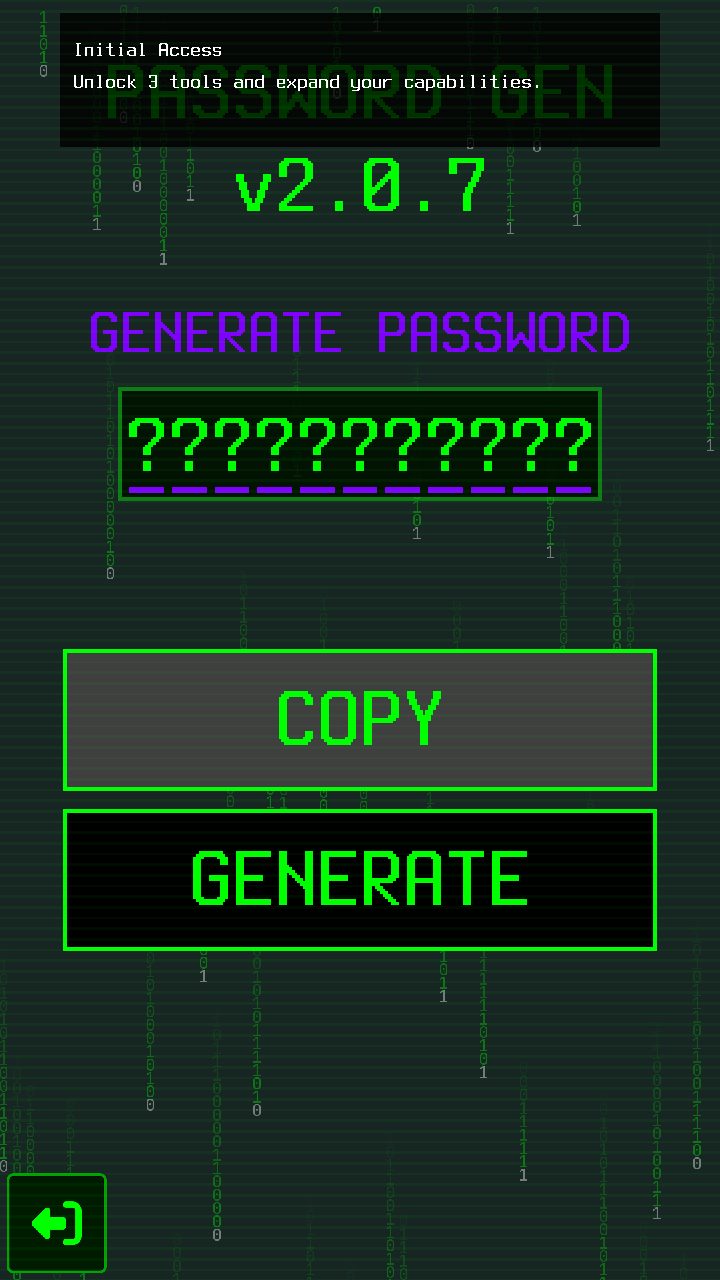Exit via the bottom-left arrow icon
The image size is (720, 1280).
pyautogui.click(x=57, y=1223)
